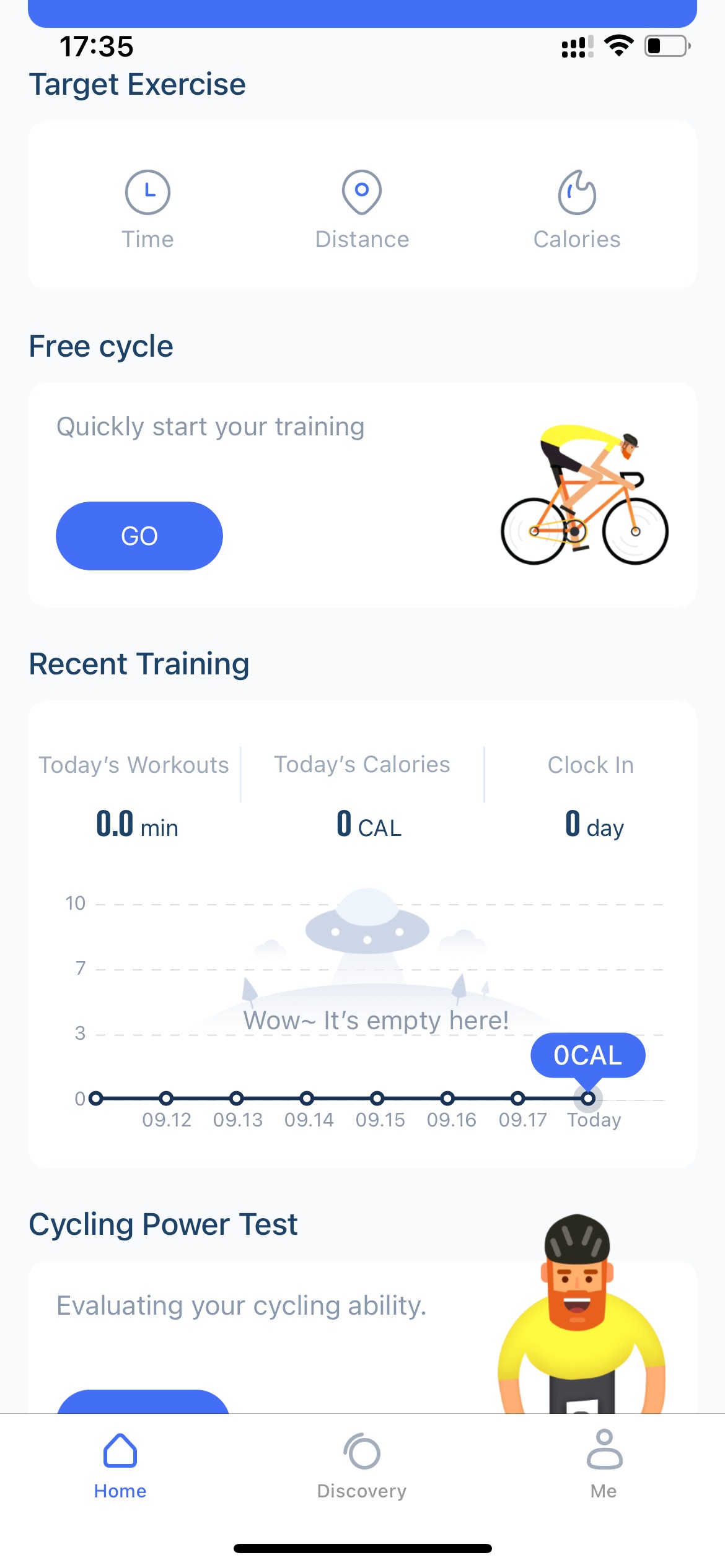The image size is (725, 1568).
Task: Select the Time target exercise
Action: 147,209
